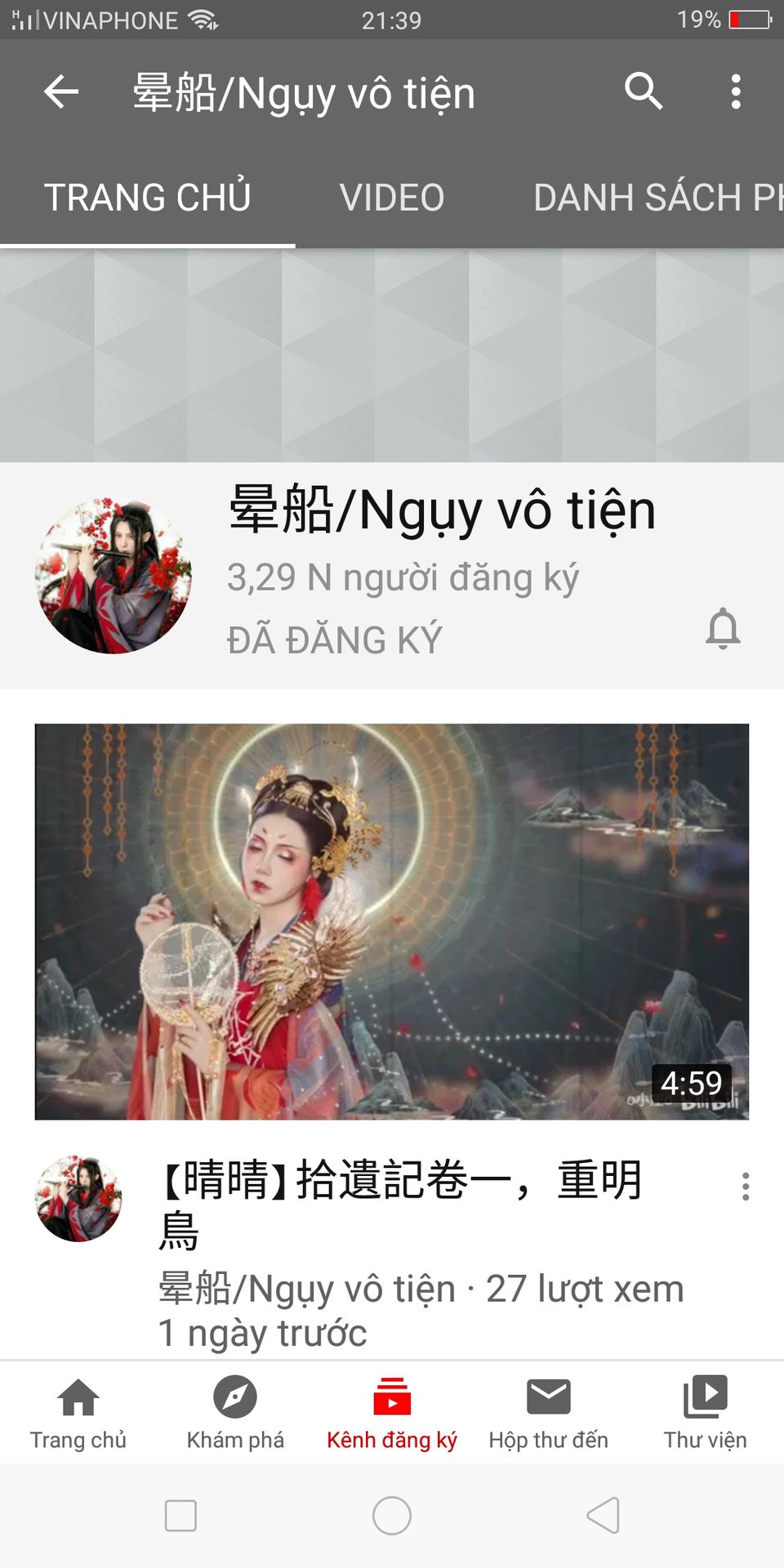This screenshot has height=1568, width=784.
Task: Switch to Kênh đăng ký tab
Action: pyautogui.click(x=392, y=1411)
